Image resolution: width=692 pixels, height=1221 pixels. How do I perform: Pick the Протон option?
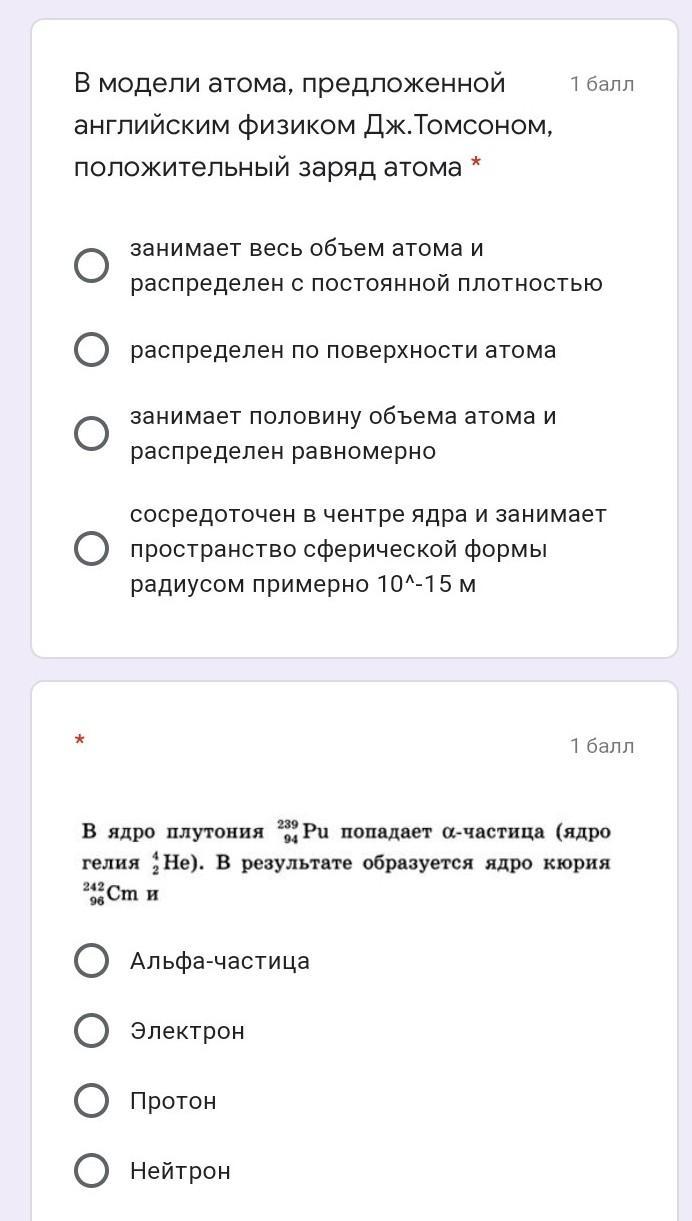[92, 1101]
